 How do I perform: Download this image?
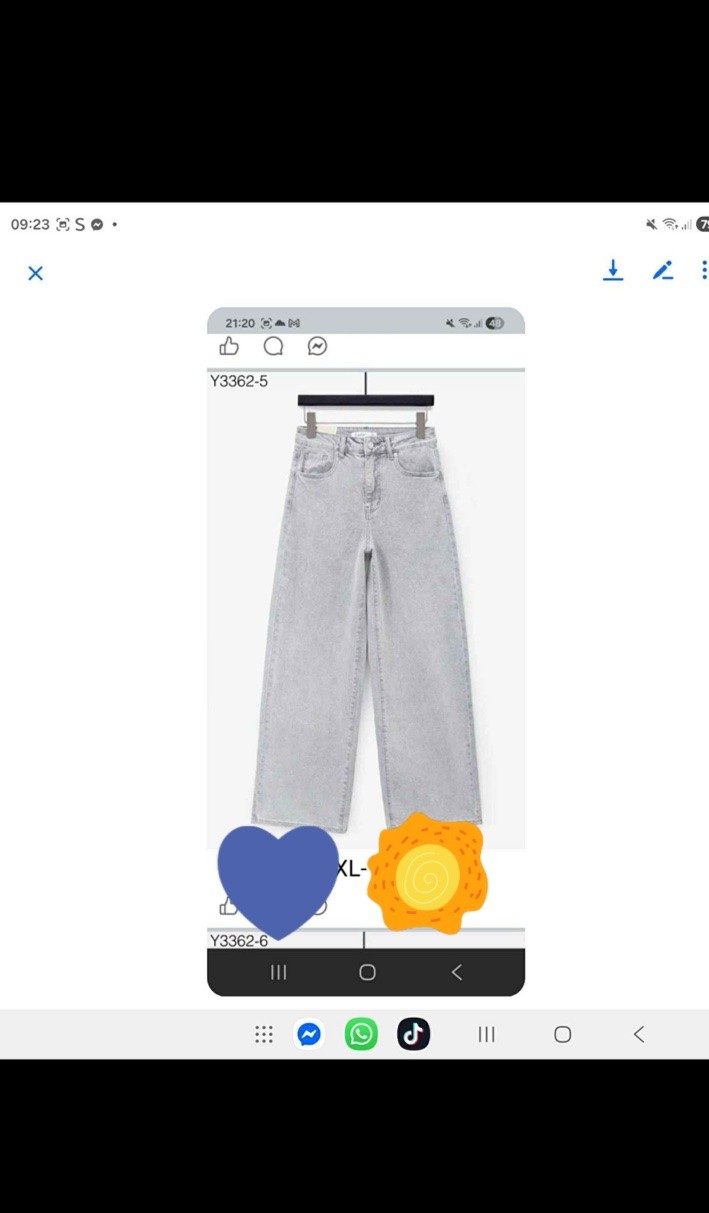coord(613,270)
